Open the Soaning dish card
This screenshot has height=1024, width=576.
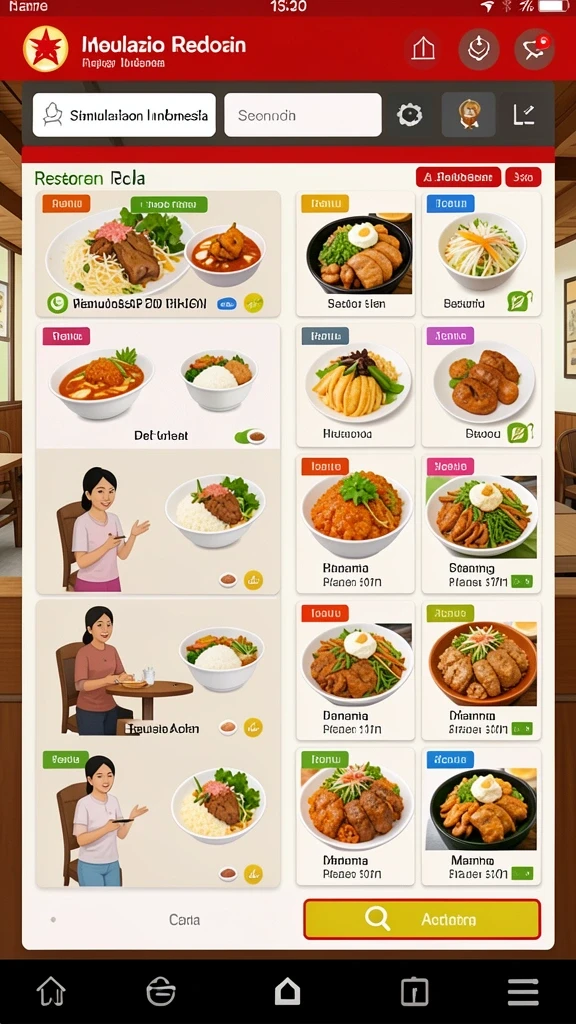[481, 524]
